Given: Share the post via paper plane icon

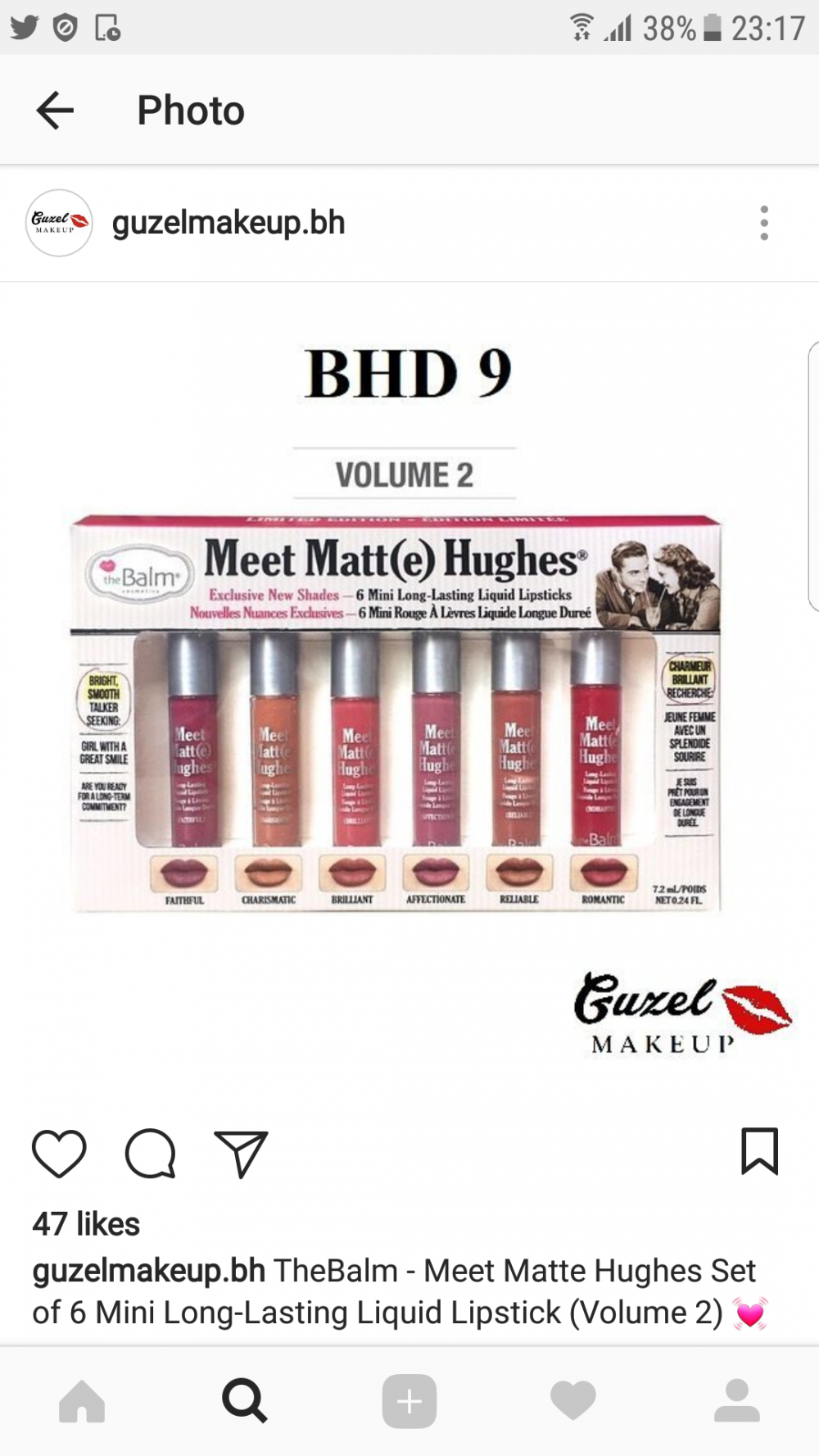Looking at the screenshot, I should point(241,1154).
